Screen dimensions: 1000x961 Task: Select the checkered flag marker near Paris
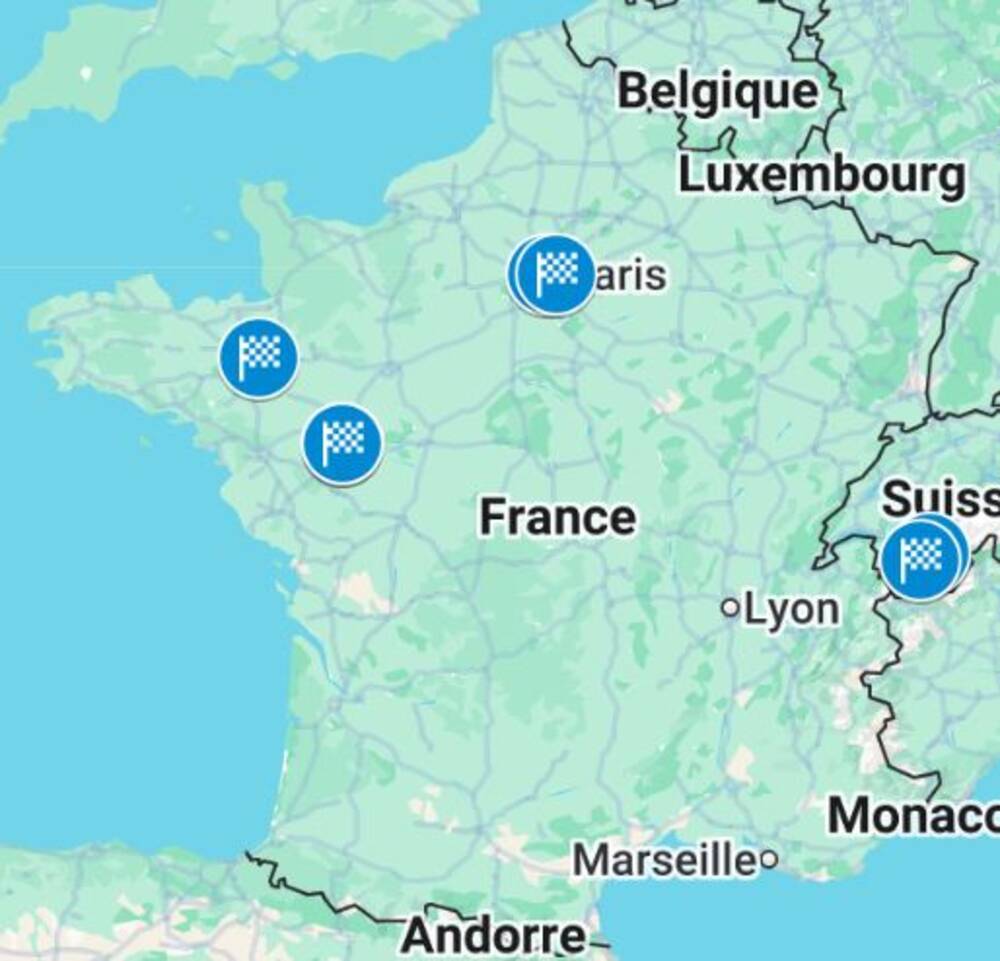click(x=556, y=274)
